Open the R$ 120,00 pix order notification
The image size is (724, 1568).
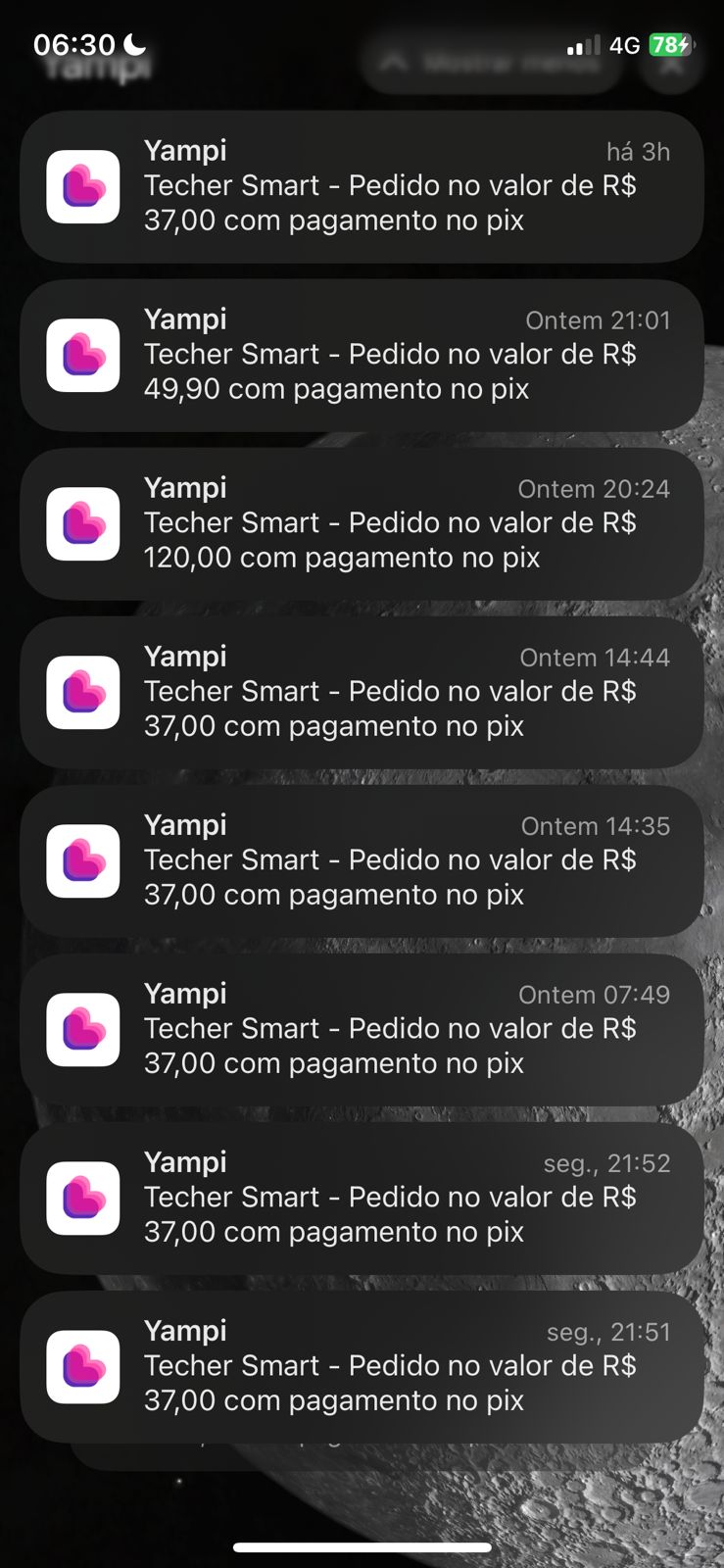(x=362, y=523)
